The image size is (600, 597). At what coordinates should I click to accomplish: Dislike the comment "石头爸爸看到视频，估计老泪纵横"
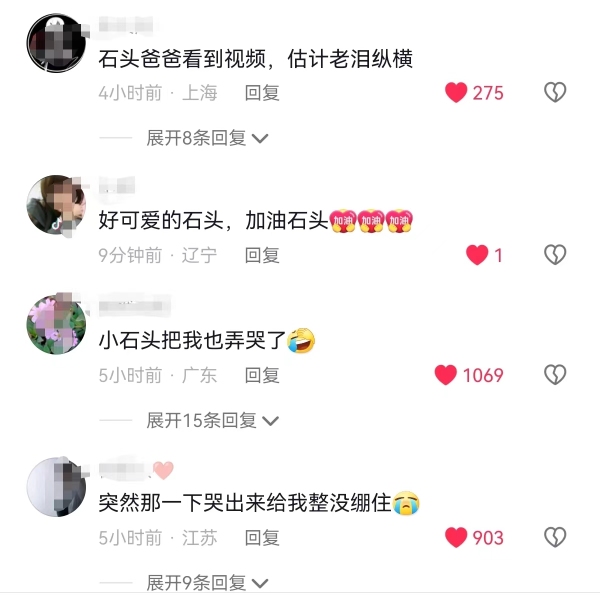pos(555,93)
